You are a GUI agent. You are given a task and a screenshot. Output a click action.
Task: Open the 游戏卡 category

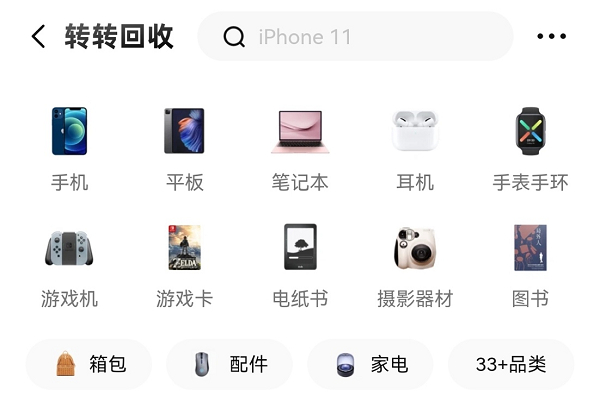point(184,266)
